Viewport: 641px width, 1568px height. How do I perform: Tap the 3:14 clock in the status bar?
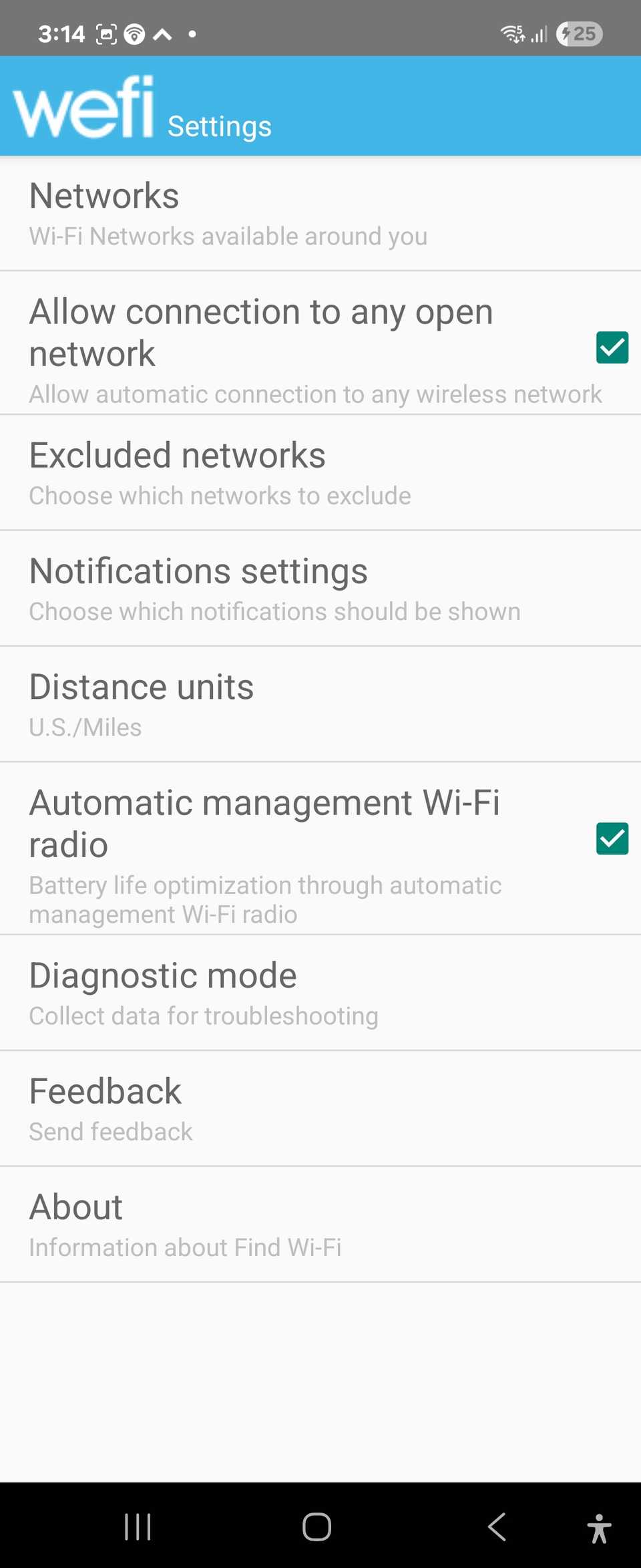(x=61, y=33)
